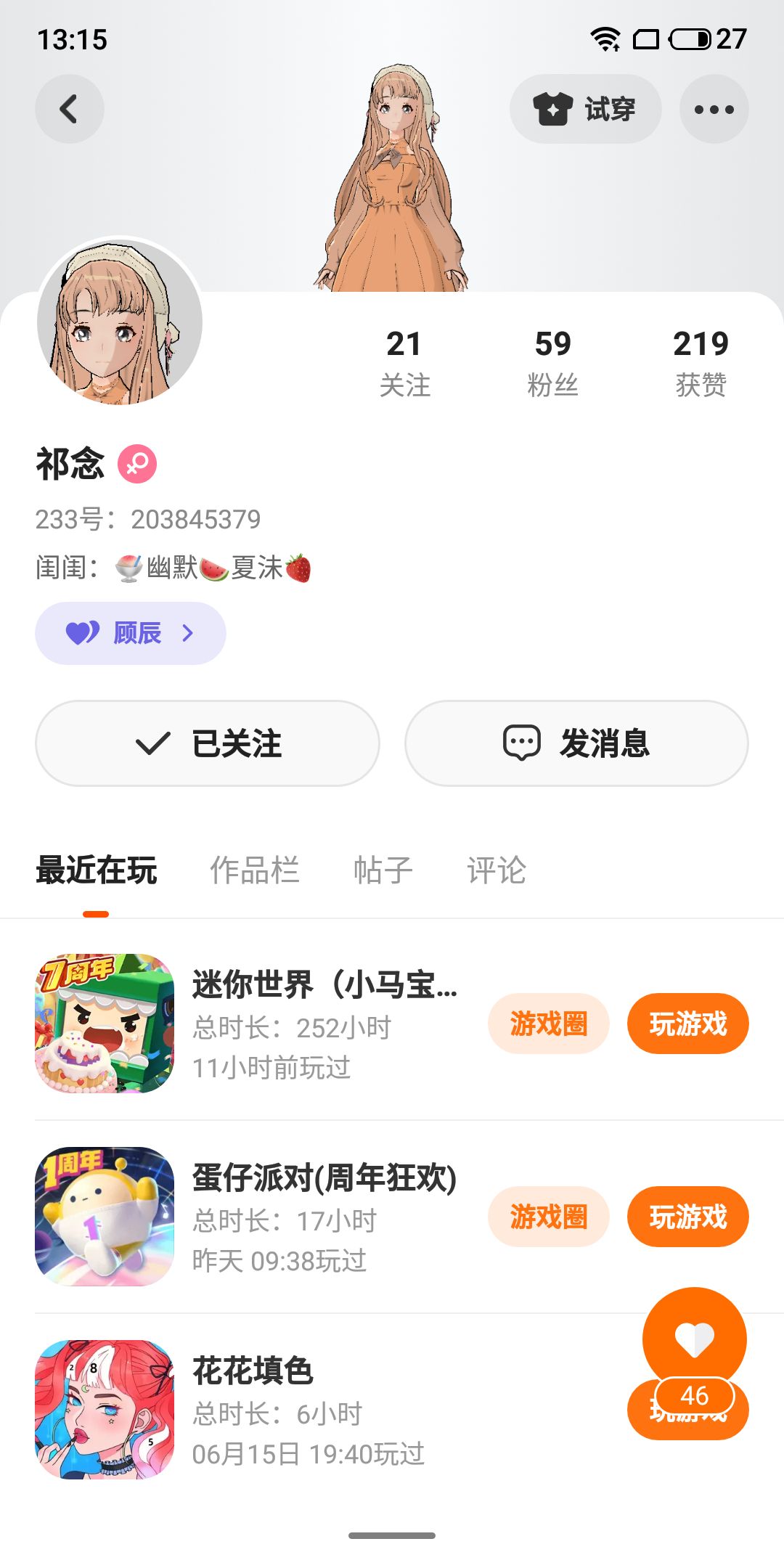Open the 顾辰 partner chip
784x1568 pixels.
tap(131, 633)
